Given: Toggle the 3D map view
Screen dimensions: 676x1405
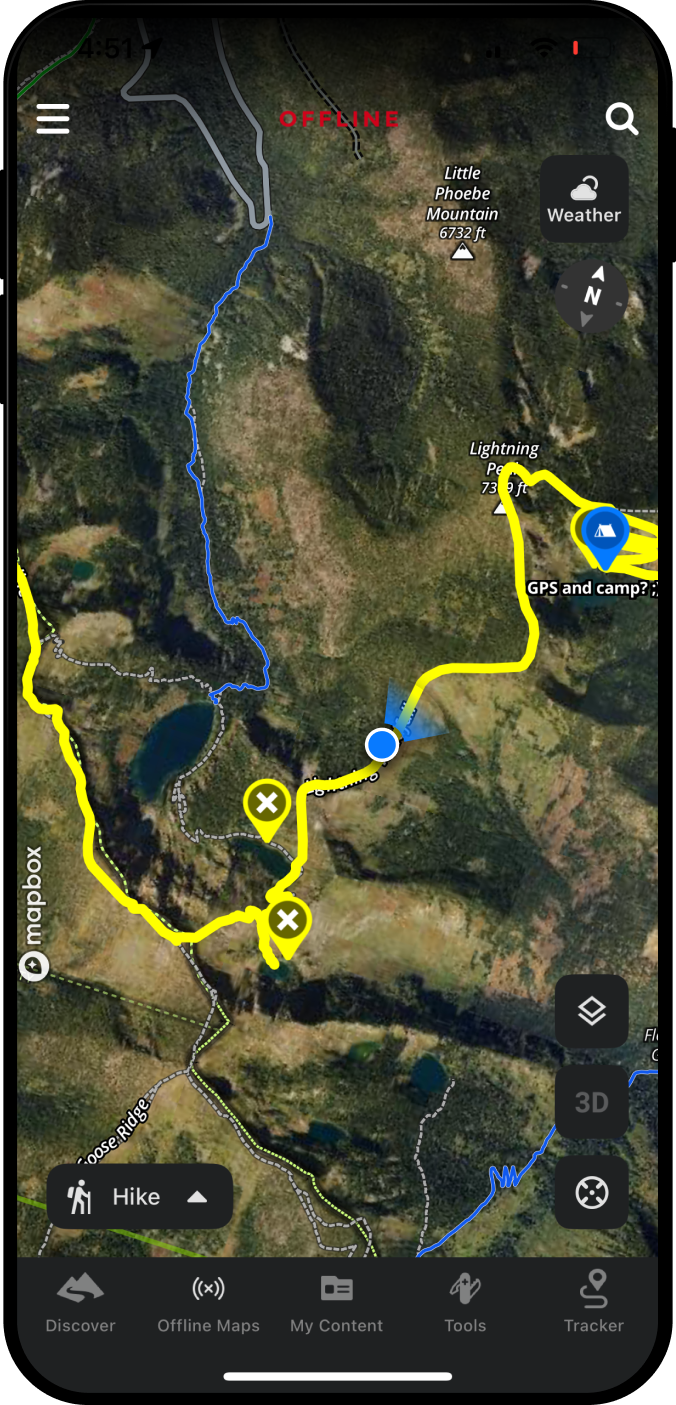Looking at the screenshot, I should point(592,1102).
